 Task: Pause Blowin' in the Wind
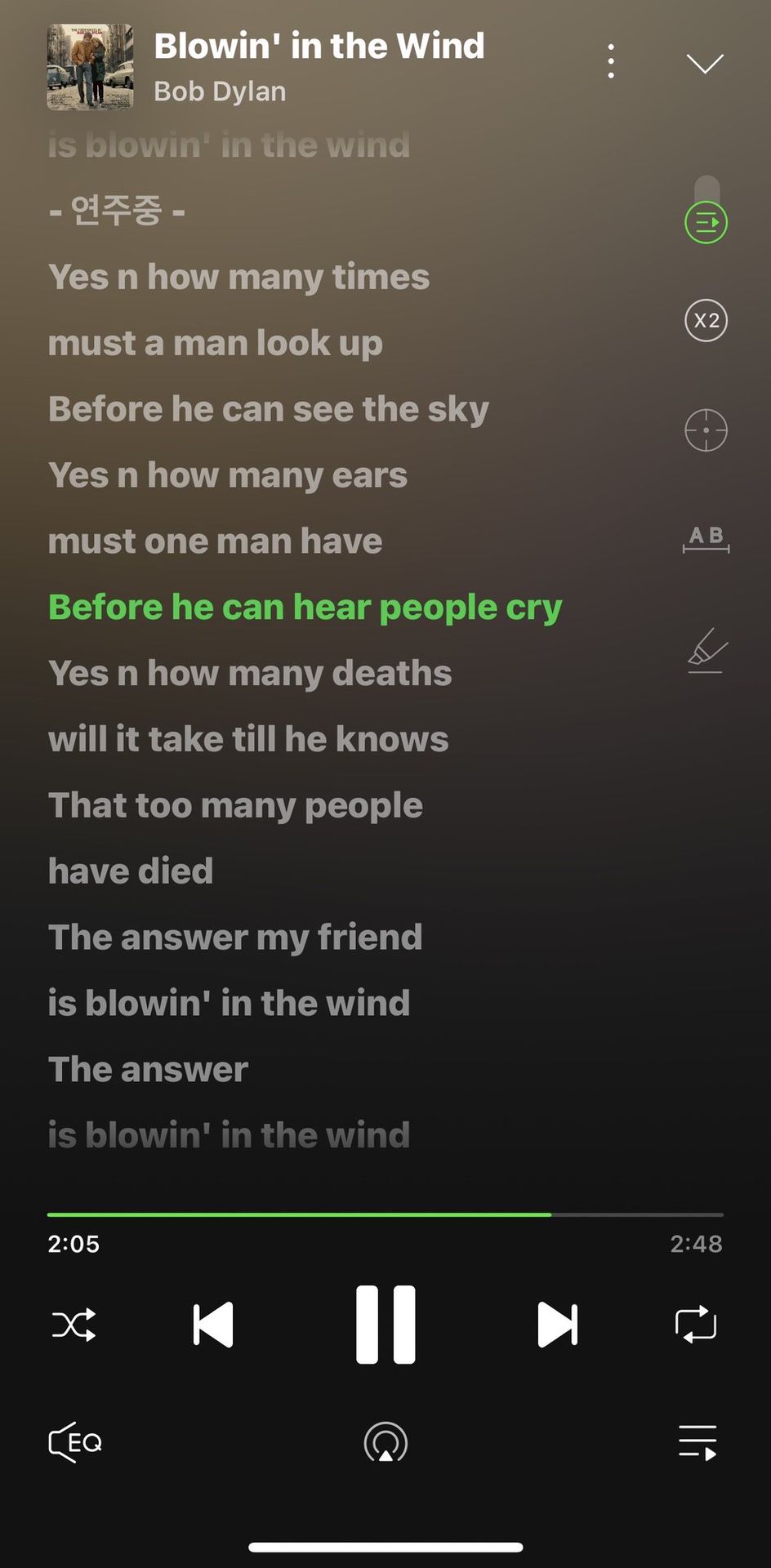coord(385,1325)
